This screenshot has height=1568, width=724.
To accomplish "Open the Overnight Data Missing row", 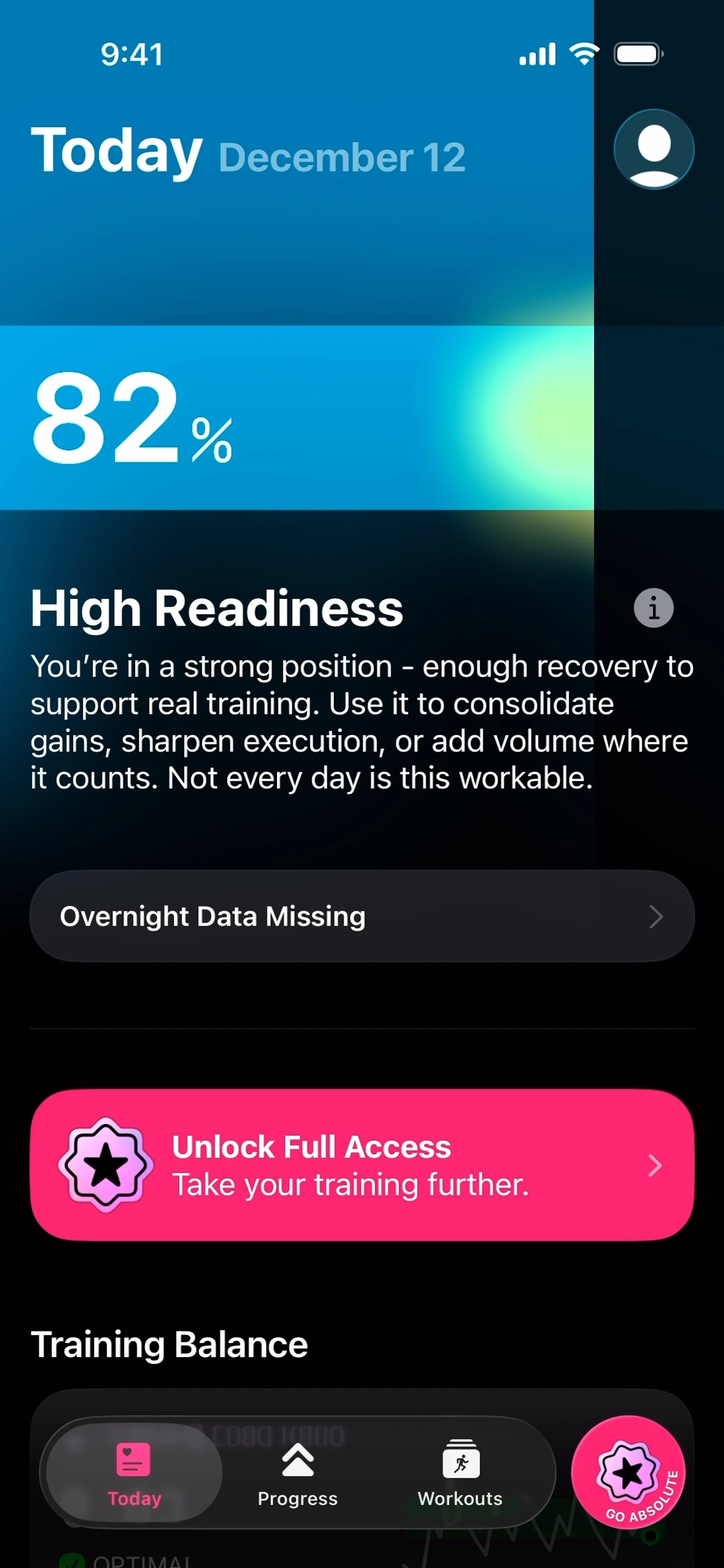I will (x=362, y=916).
